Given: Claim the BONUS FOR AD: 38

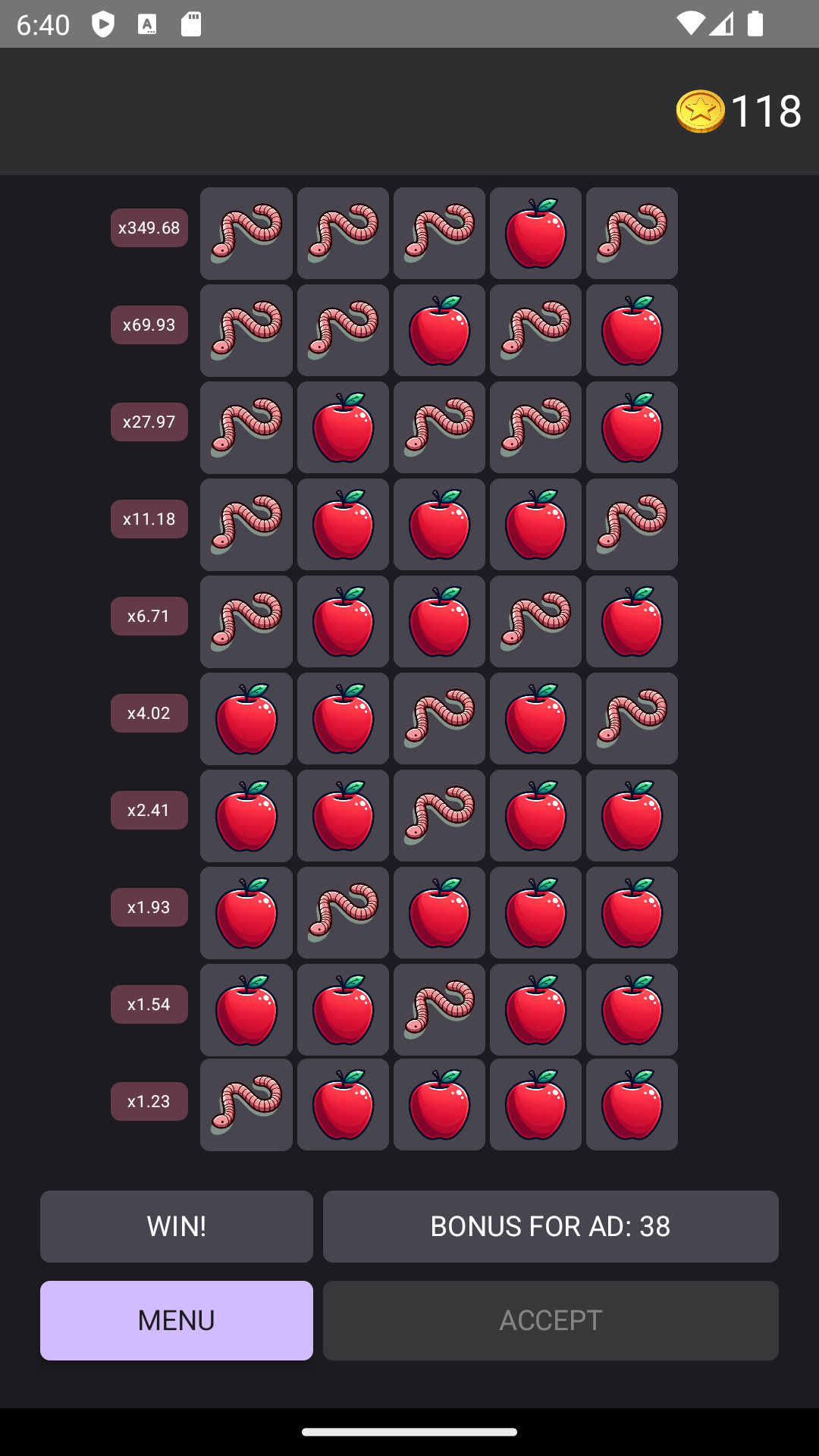Looking at the screenshot, I should pyautogui.click(x=551, y=1226).
